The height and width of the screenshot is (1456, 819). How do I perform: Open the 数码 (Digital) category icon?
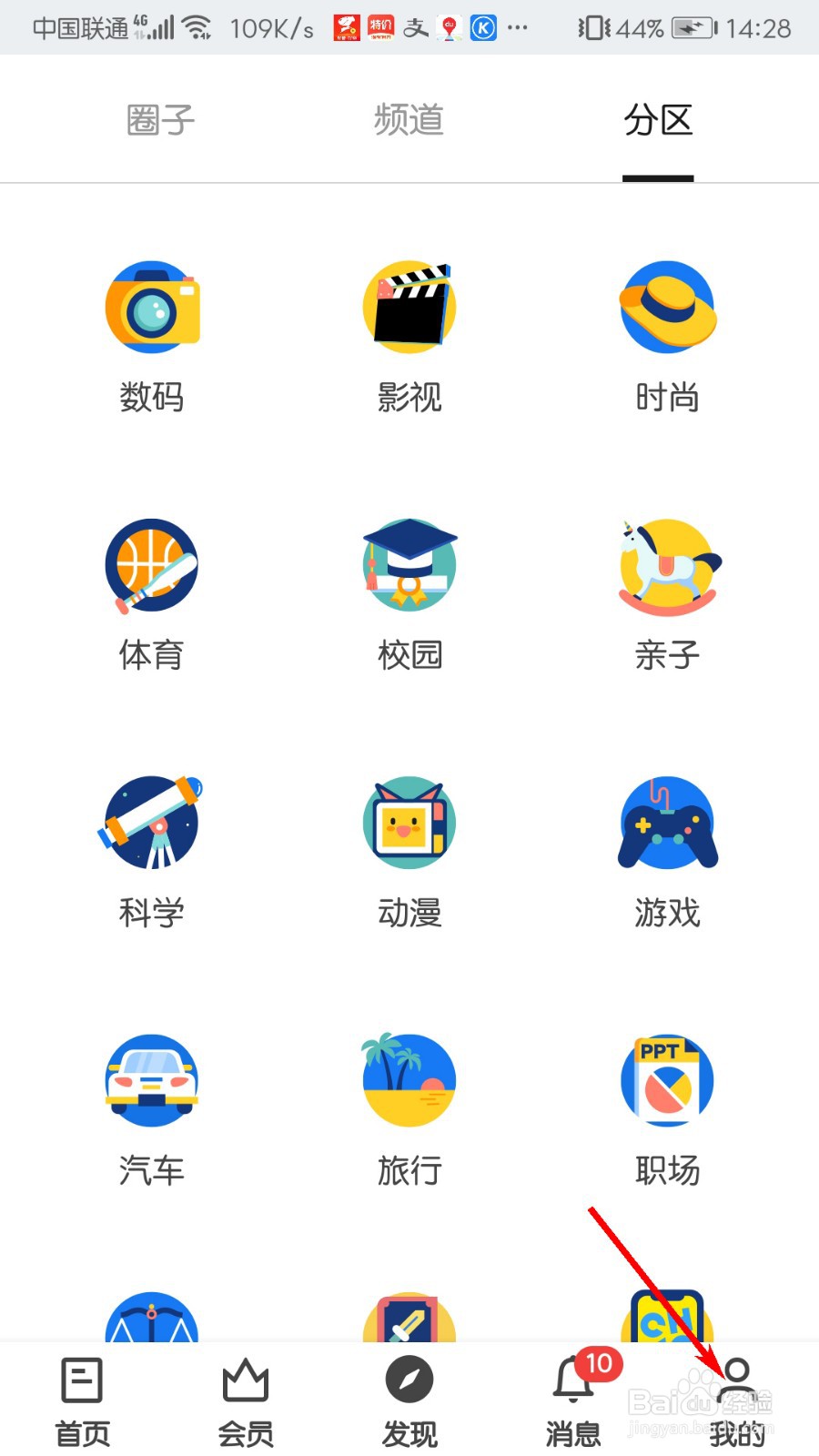(x=151, y=306)
